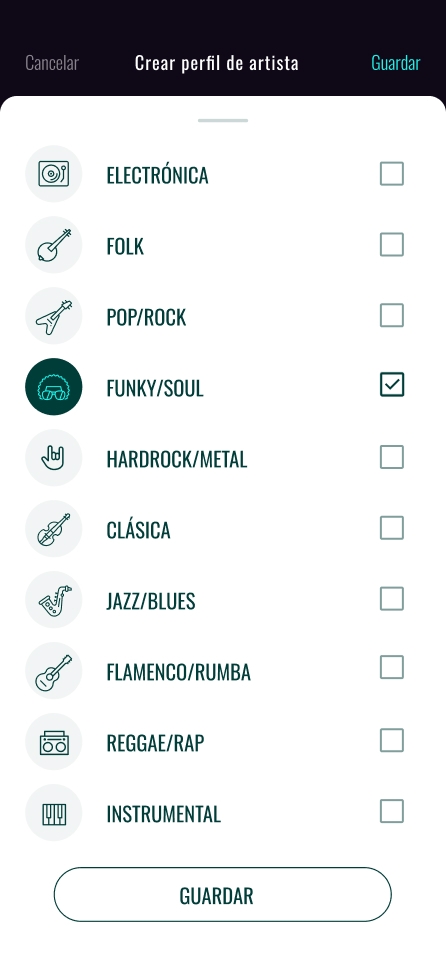Viewport: 446px width, 966px height.
Task: Tap the bottom sheet drag handle
Action: pos(223,120)
